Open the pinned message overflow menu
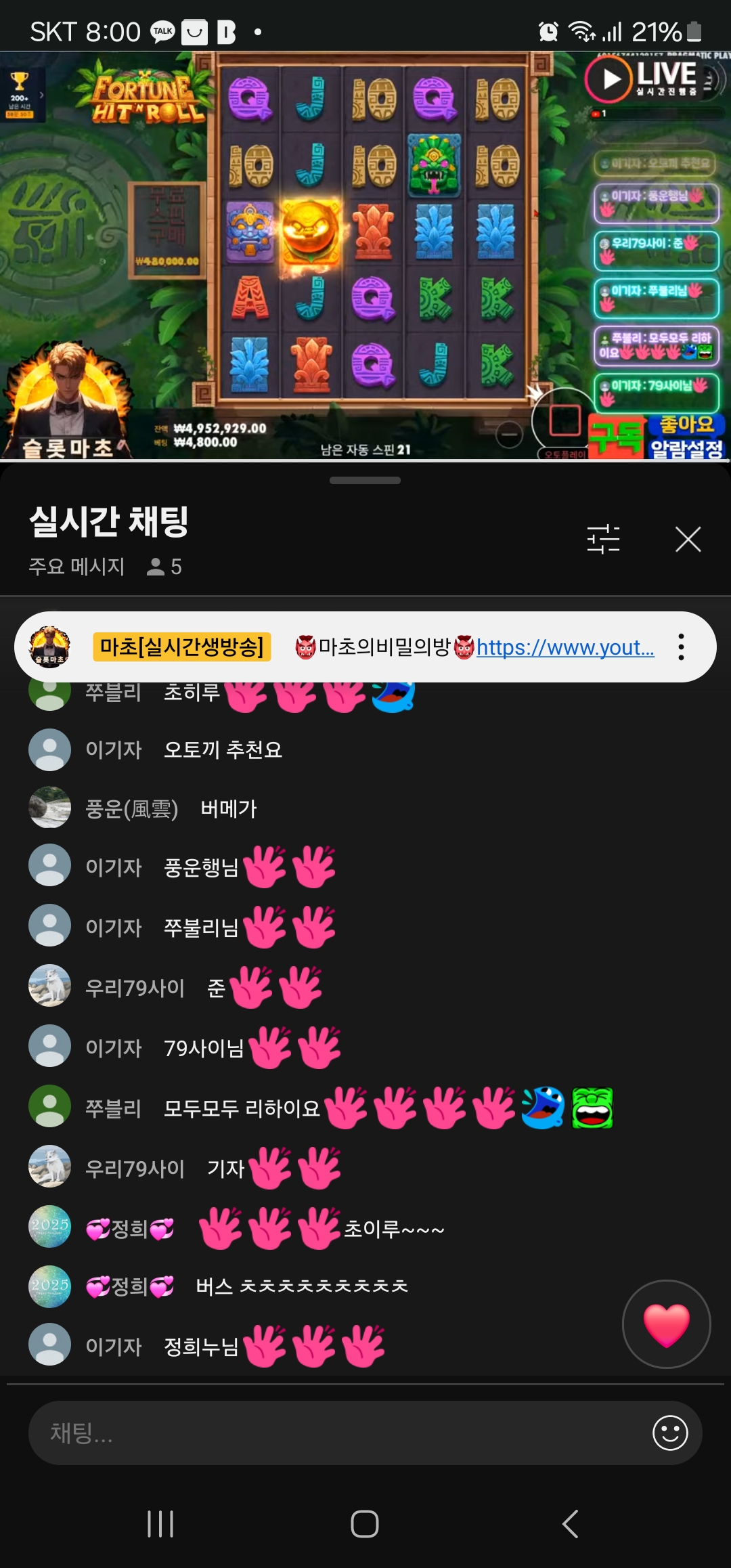Image resolution: width=731 pixels, height=1568 pixels. tap(681, 647)
